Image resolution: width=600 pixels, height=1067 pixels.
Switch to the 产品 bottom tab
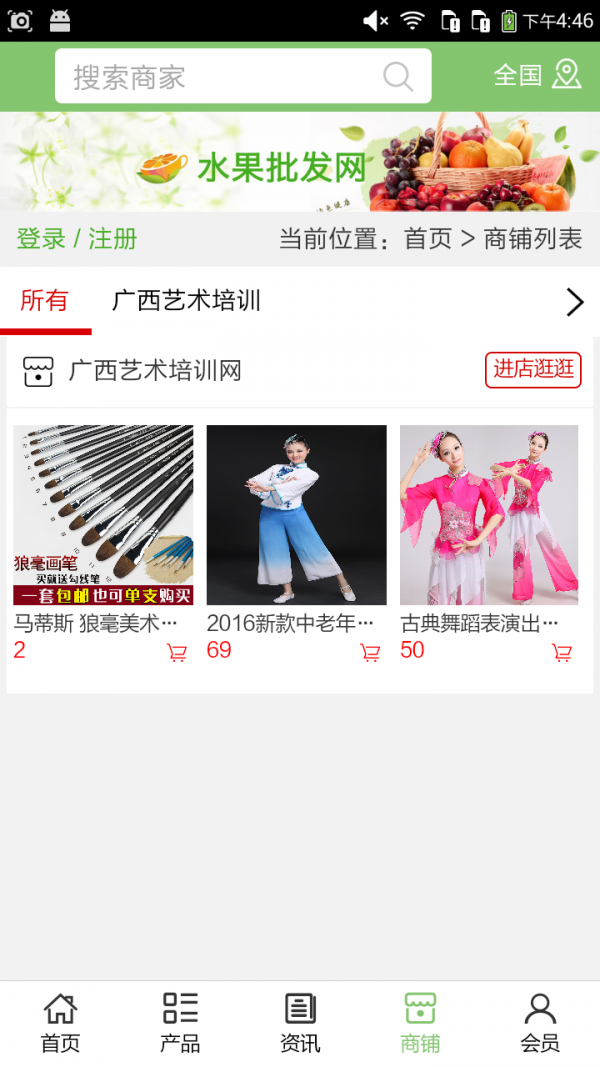[x=180, y=1023]
